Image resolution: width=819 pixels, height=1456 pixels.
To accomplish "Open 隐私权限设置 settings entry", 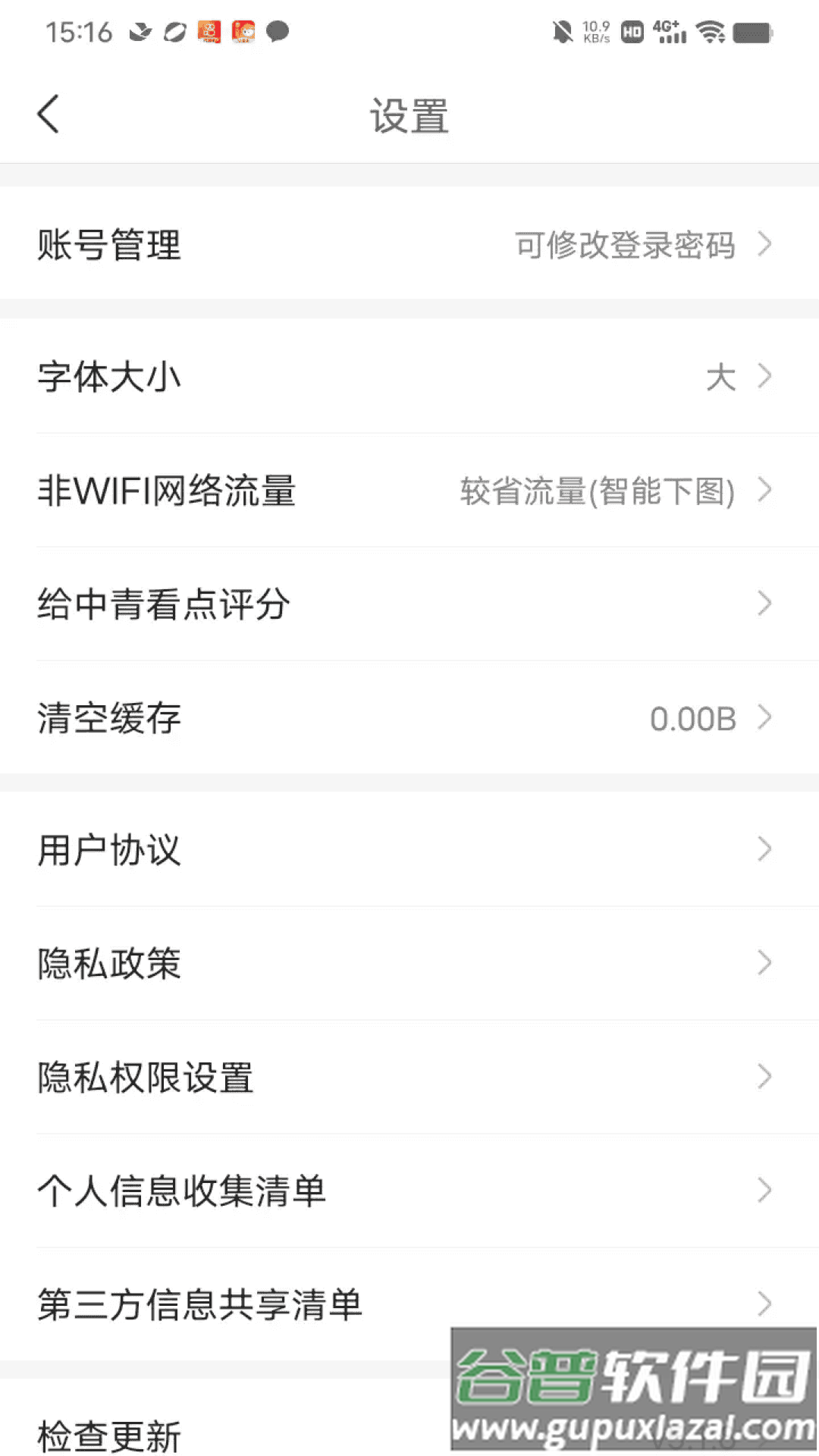I will coord(145,1077).
